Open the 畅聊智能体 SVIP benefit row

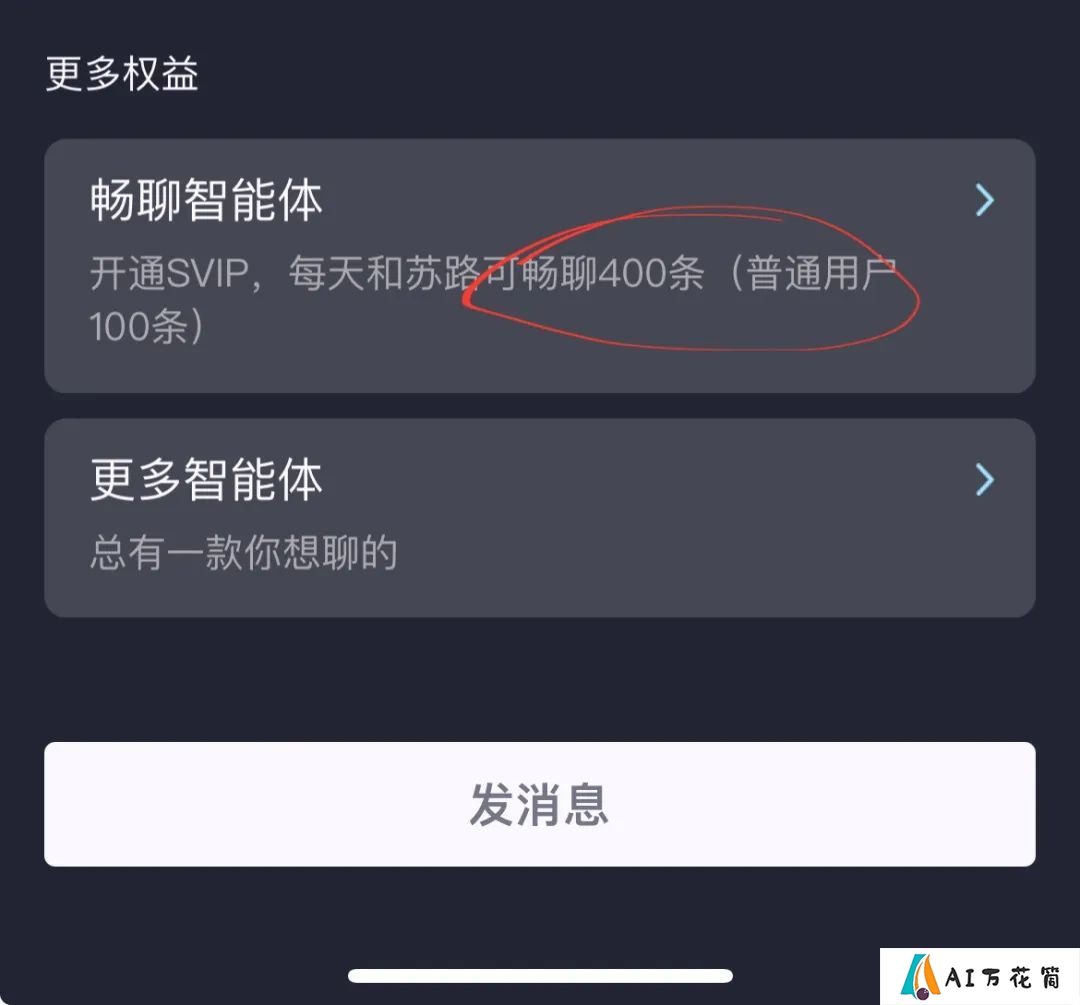[x=539, y=265]
